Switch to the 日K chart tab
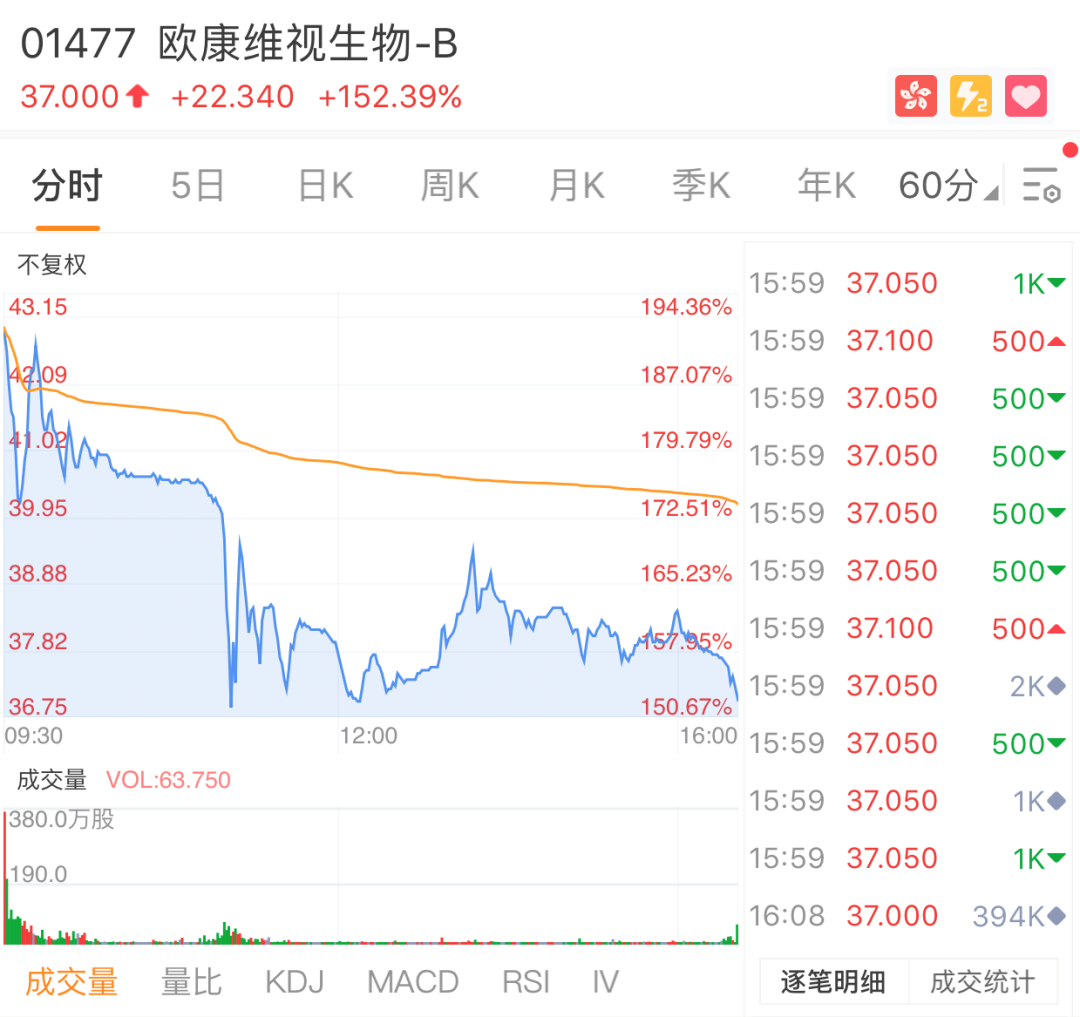Image resolution: width=1080 pixels, height=1017 pixels. (x=325, y=186)
